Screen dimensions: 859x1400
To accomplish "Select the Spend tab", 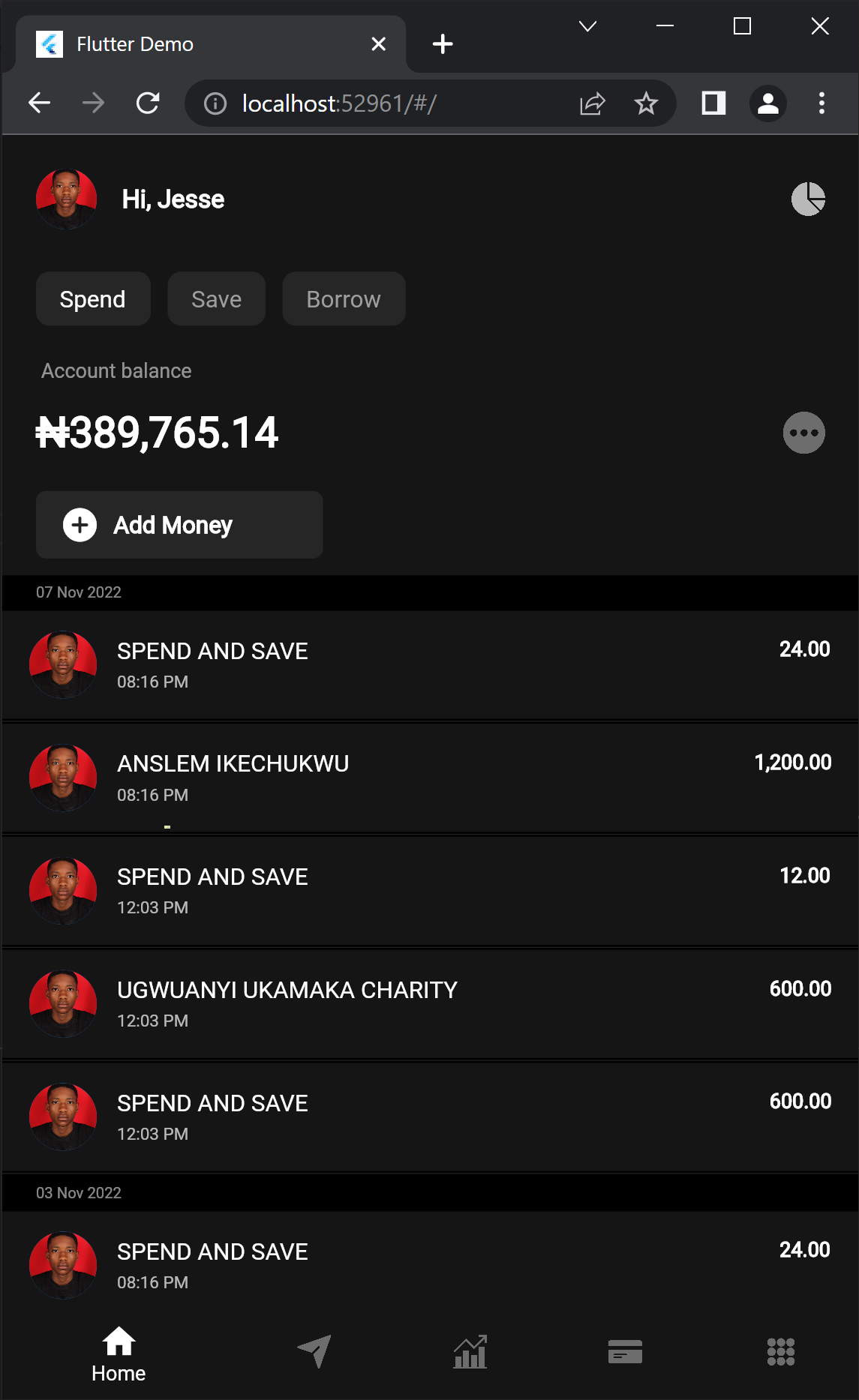I will 93,299.
